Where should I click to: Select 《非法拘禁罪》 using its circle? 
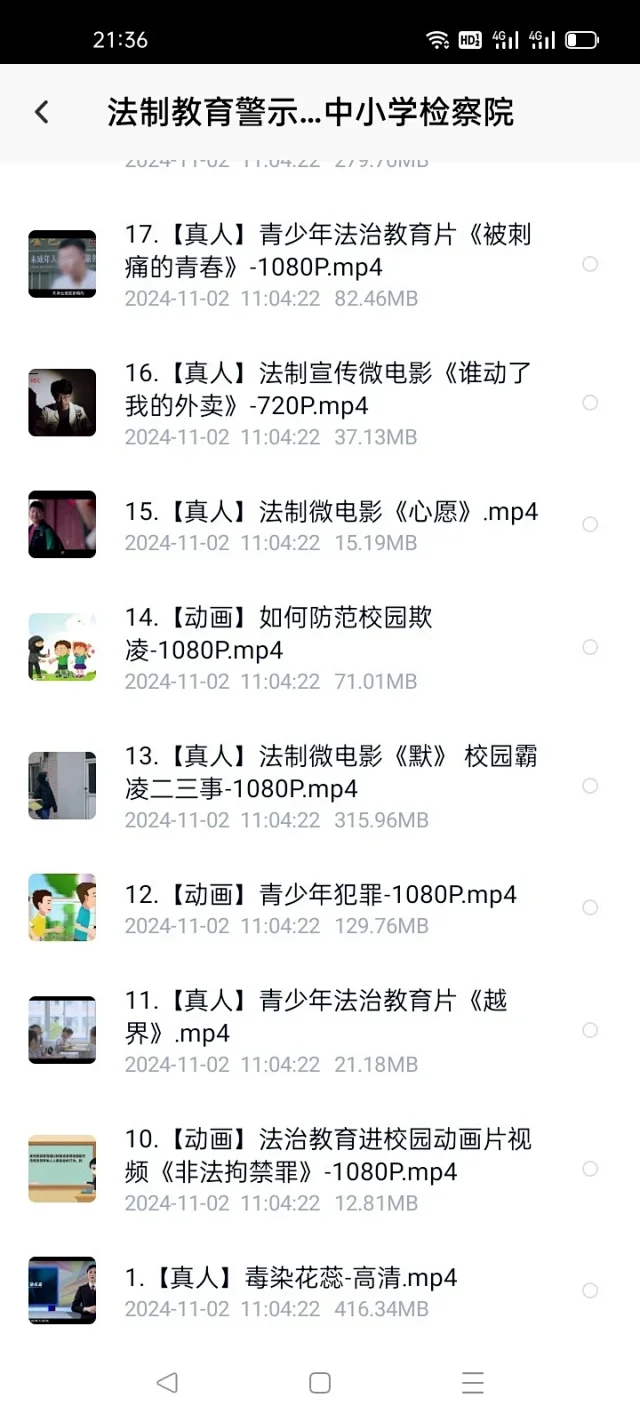590,1169
